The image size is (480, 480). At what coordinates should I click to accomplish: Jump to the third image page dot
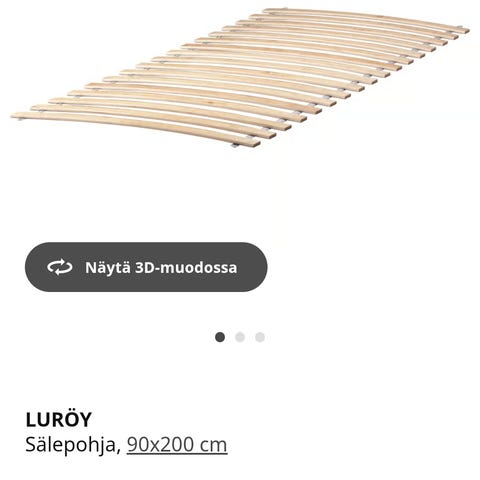(260, 337)
